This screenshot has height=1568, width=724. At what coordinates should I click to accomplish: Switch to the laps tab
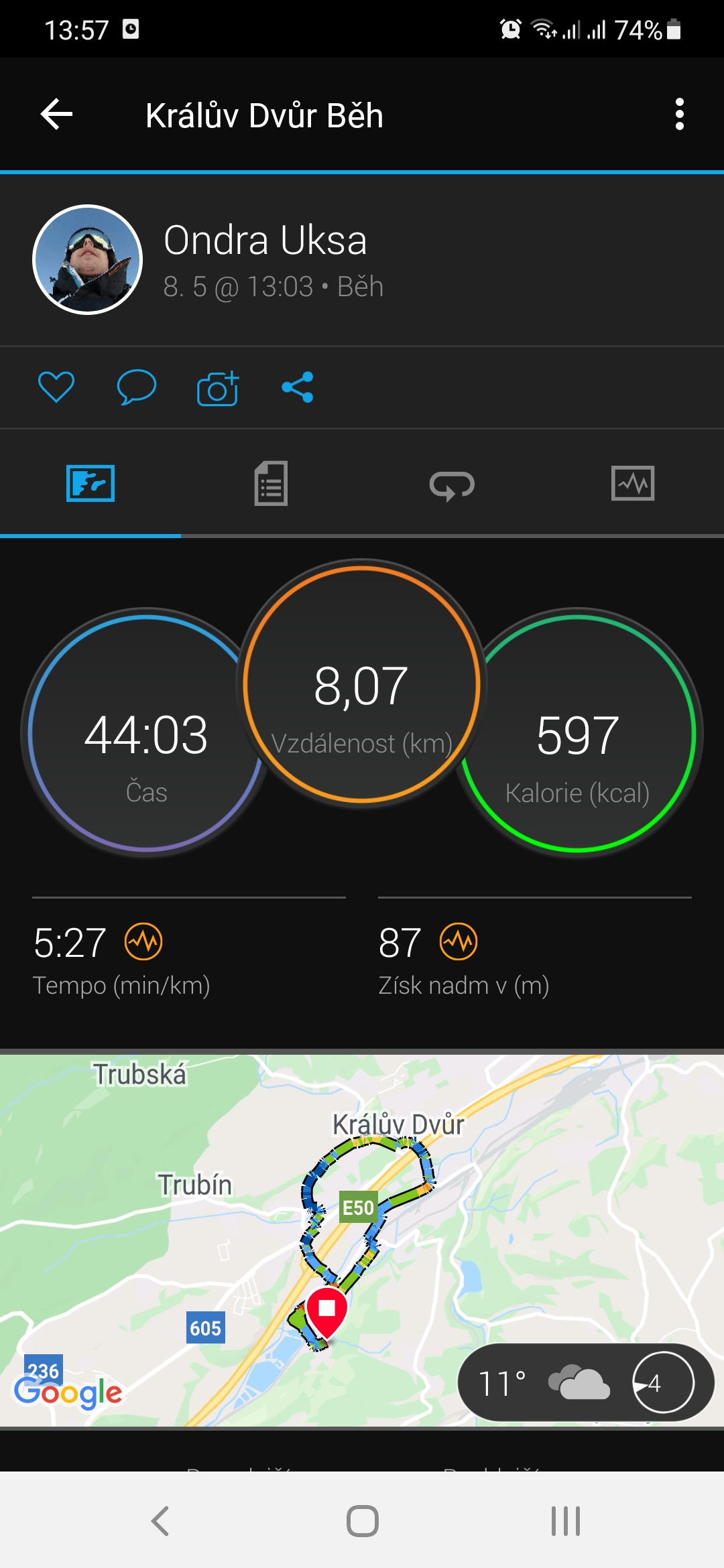452,484
